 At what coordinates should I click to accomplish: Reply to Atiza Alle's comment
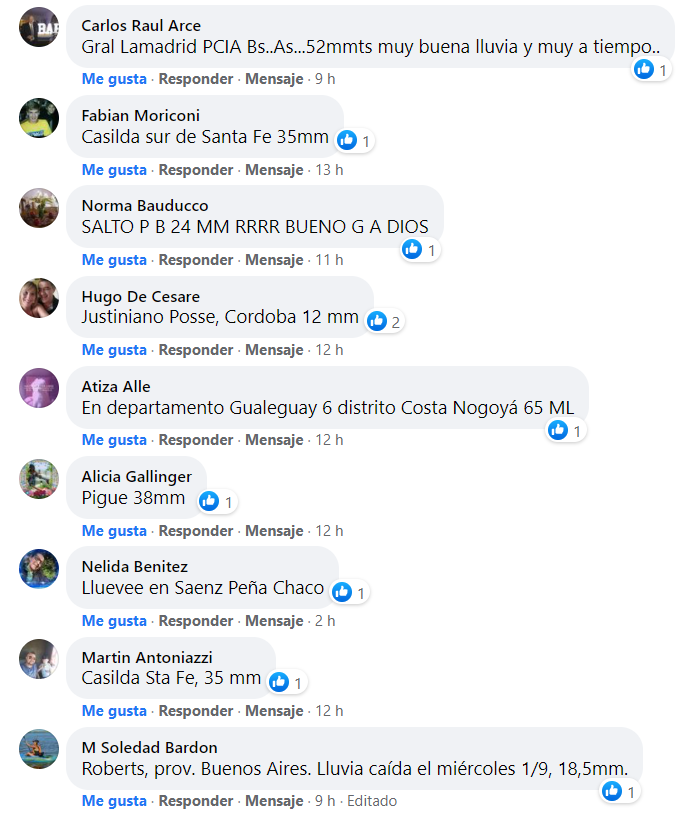click(196, 440)
